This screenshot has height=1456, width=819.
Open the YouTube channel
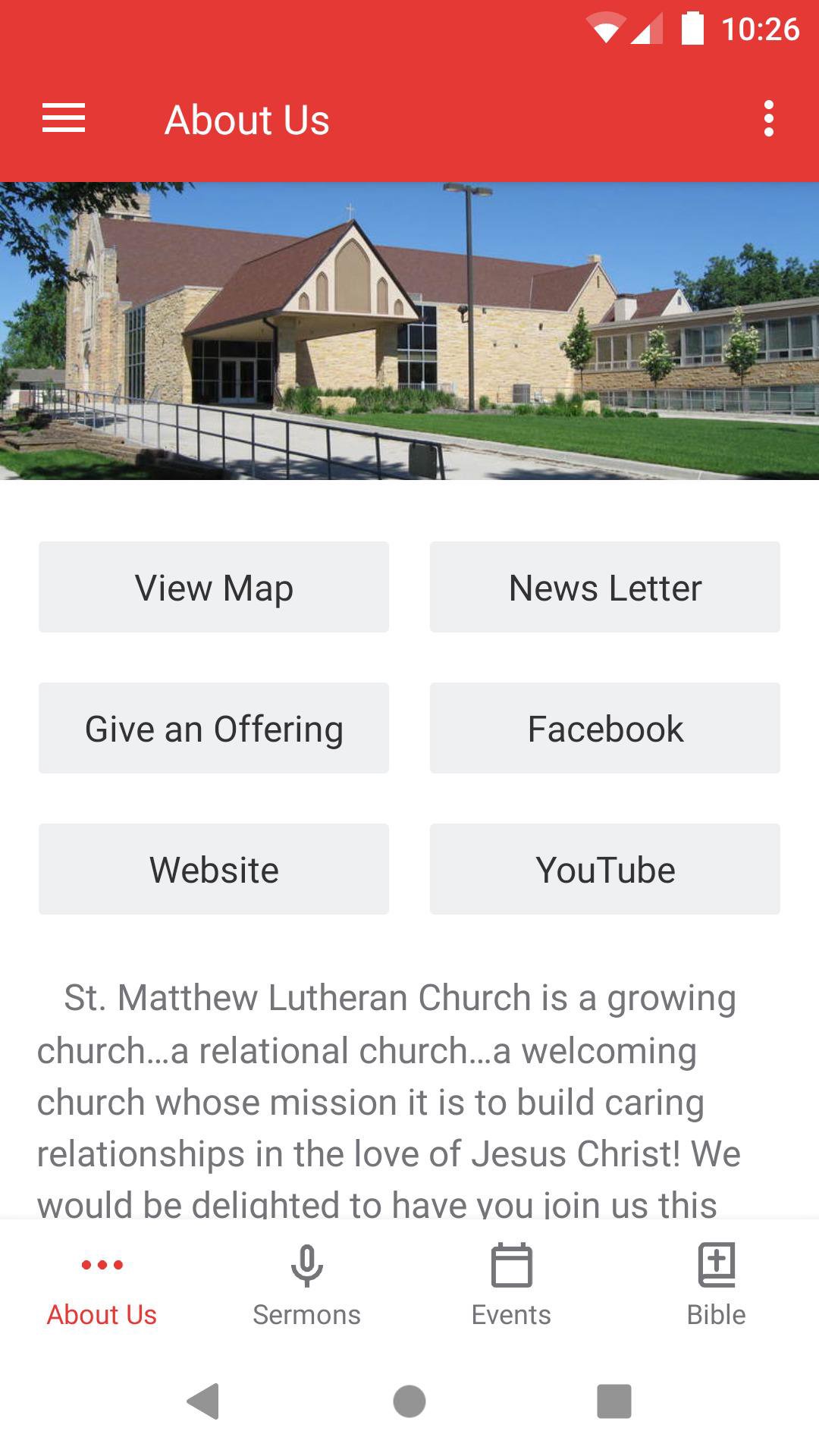pyautogui.click(x=604, y=869)
